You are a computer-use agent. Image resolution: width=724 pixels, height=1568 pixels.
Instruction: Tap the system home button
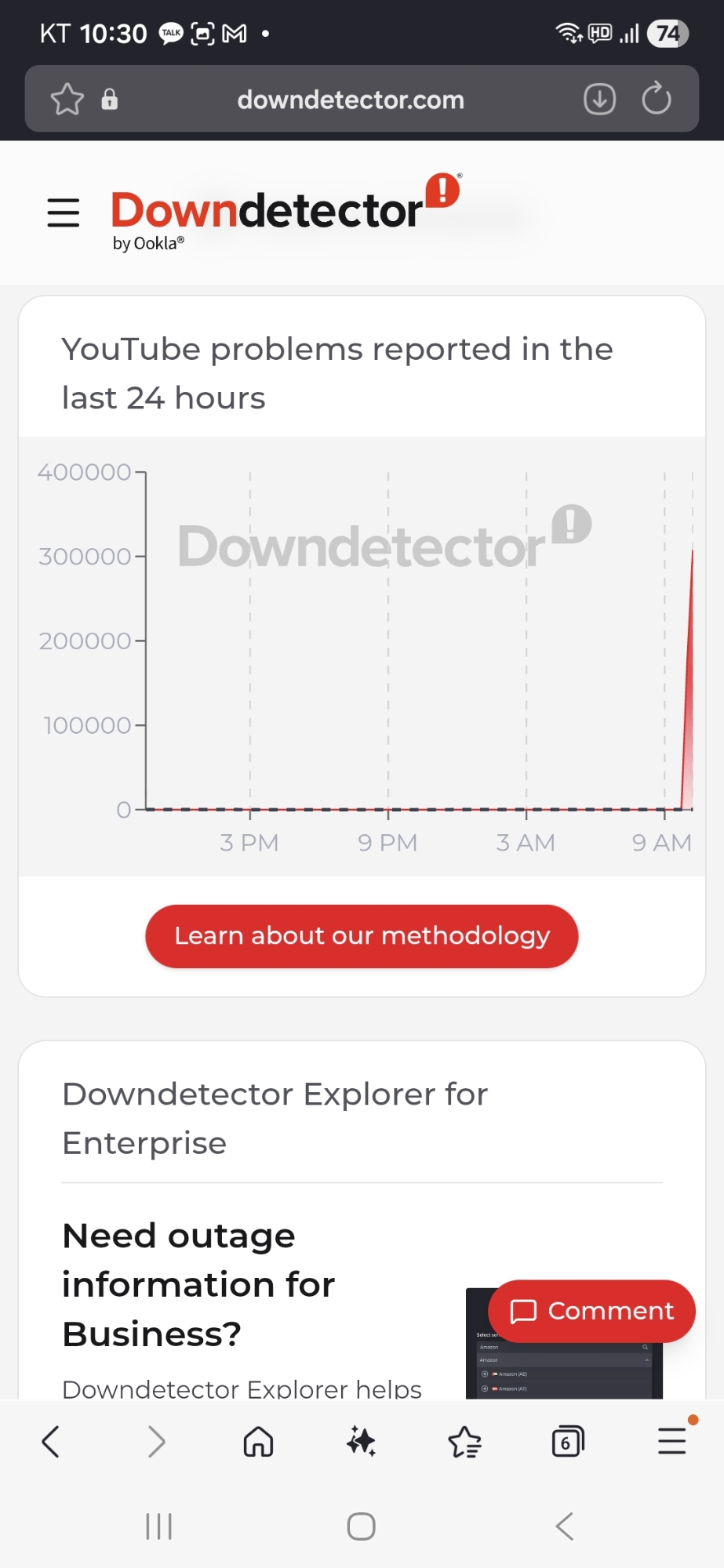(362, 1526)
